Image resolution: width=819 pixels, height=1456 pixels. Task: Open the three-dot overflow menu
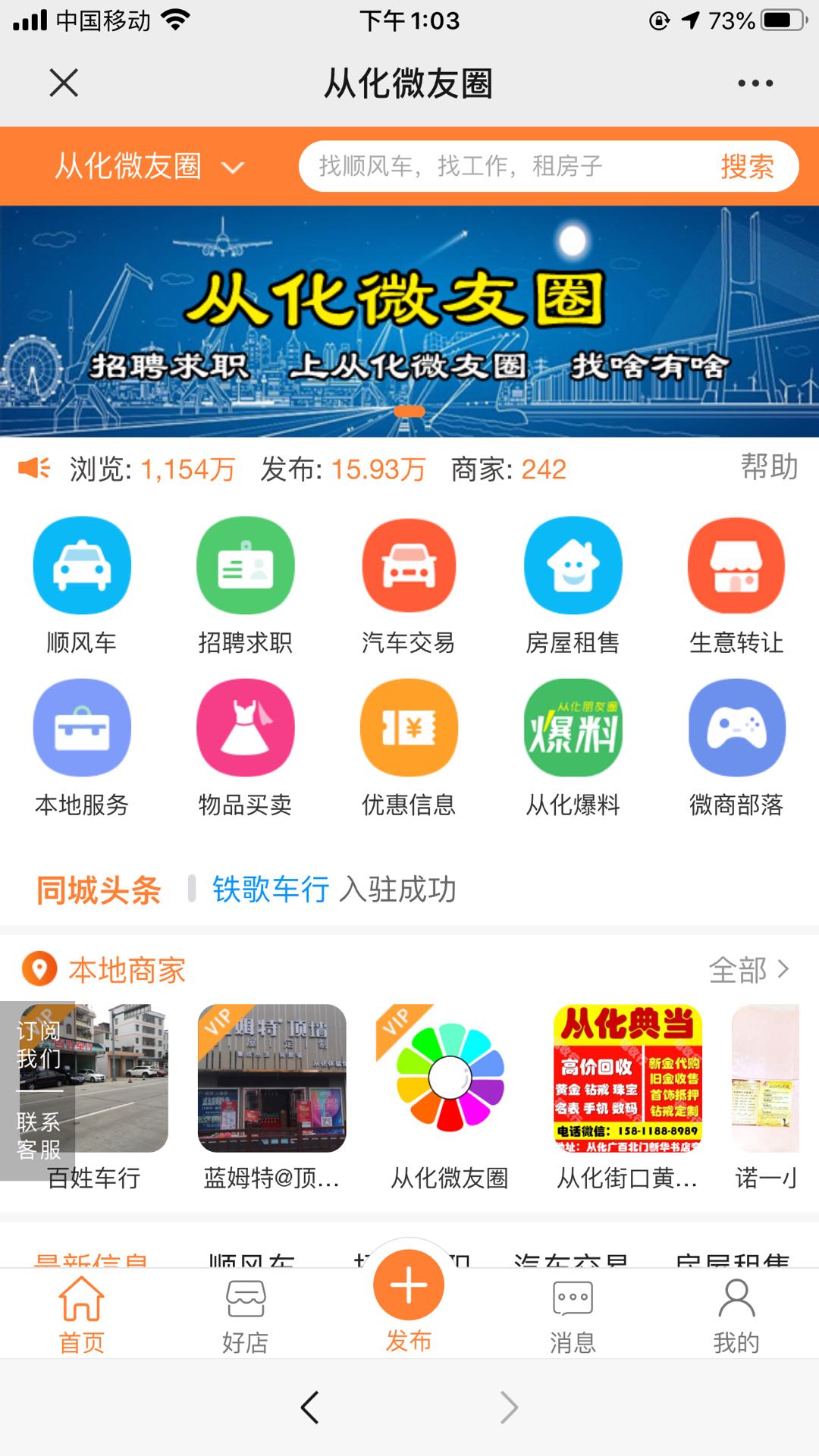755,83
